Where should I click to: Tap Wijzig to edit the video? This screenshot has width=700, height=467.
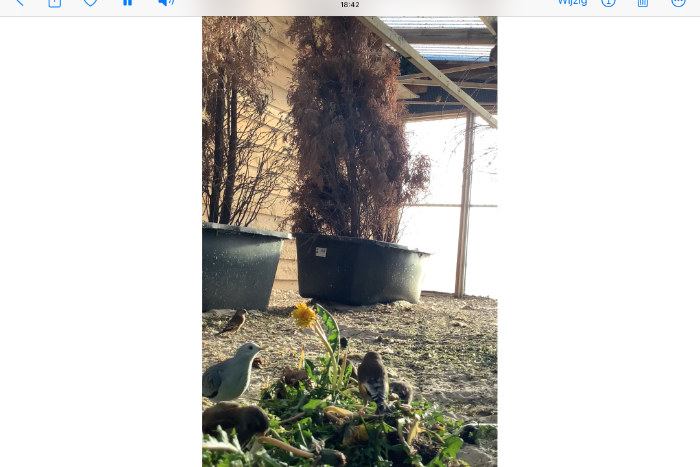tap(572, 3)
